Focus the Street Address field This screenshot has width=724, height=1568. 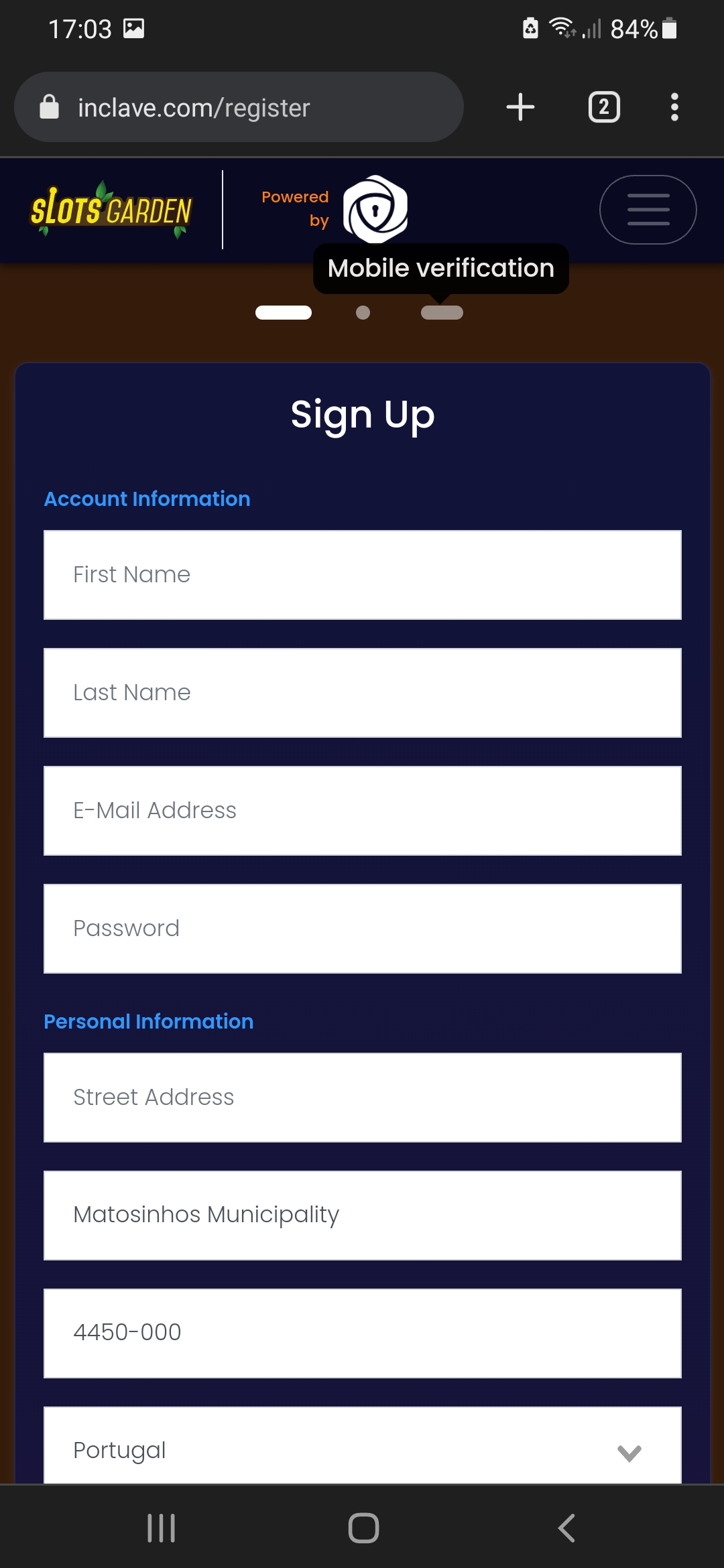[x=362, y=1098]
